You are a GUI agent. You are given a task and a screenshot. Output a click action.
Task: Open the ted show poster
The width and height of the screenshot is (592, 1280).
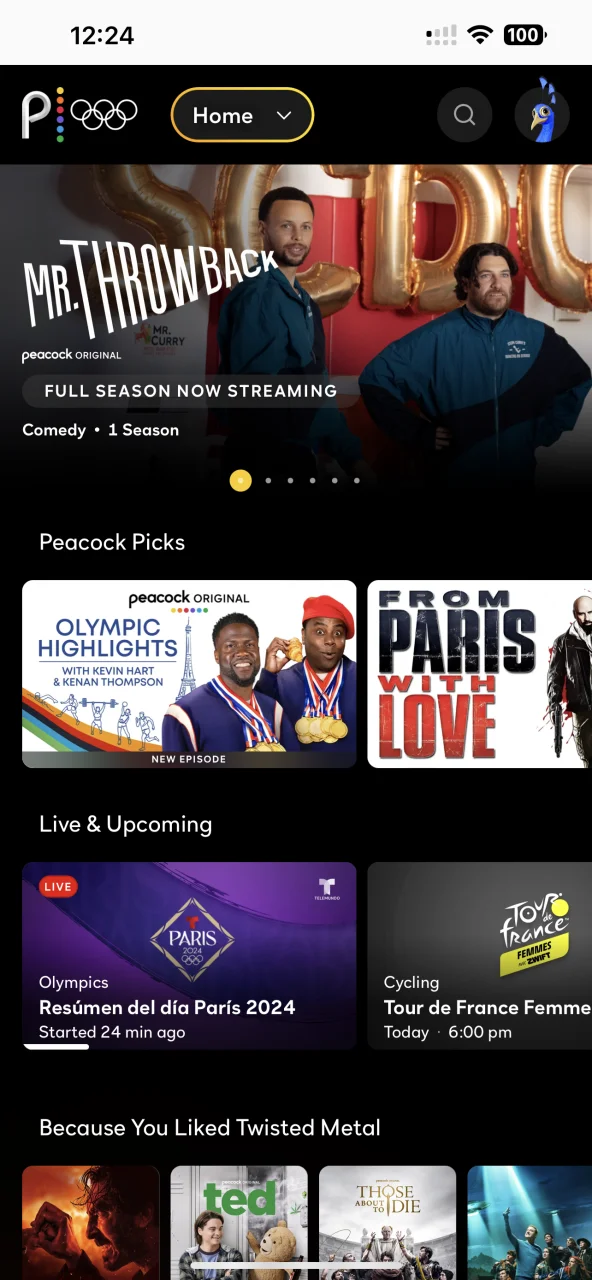[x=239, y=1222]
